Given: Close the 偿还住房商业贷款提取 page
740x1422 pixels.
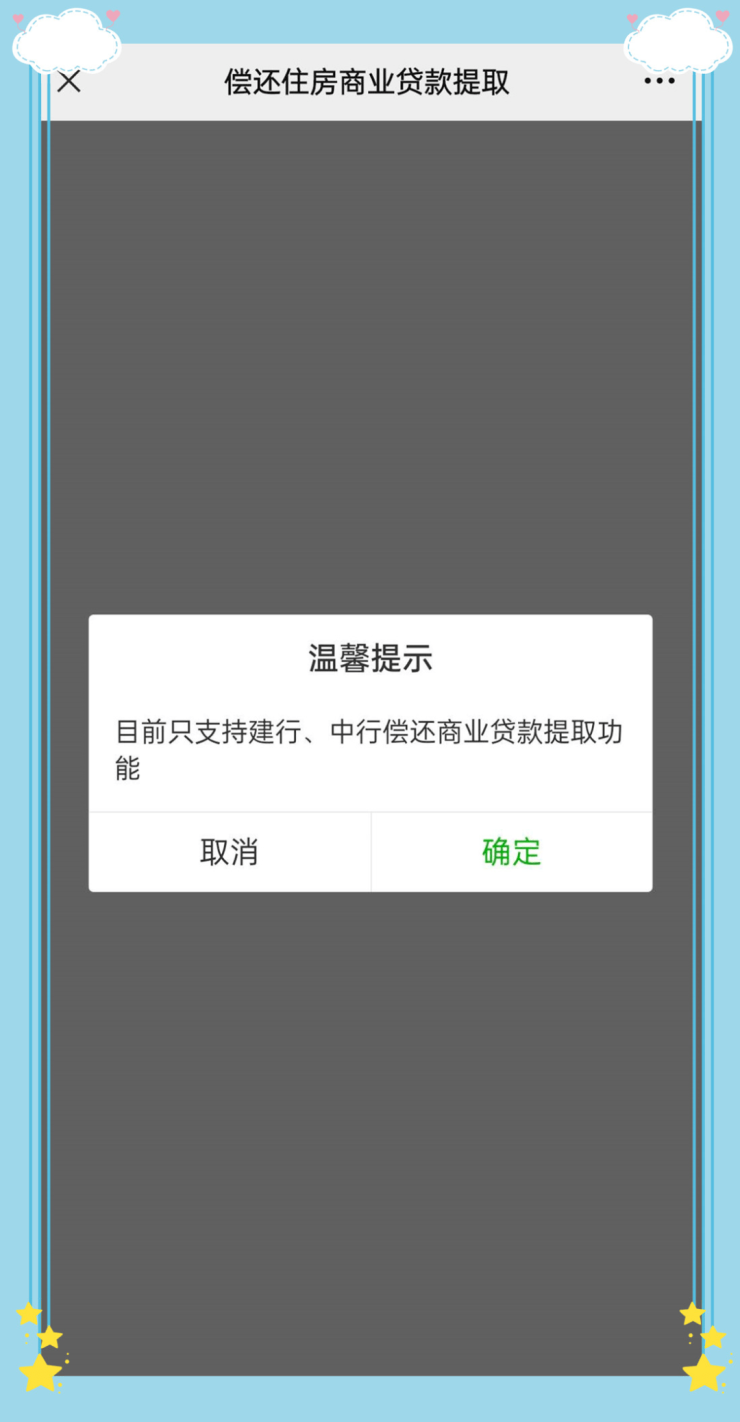Looking at the screenshot, I should click(69, 82).
